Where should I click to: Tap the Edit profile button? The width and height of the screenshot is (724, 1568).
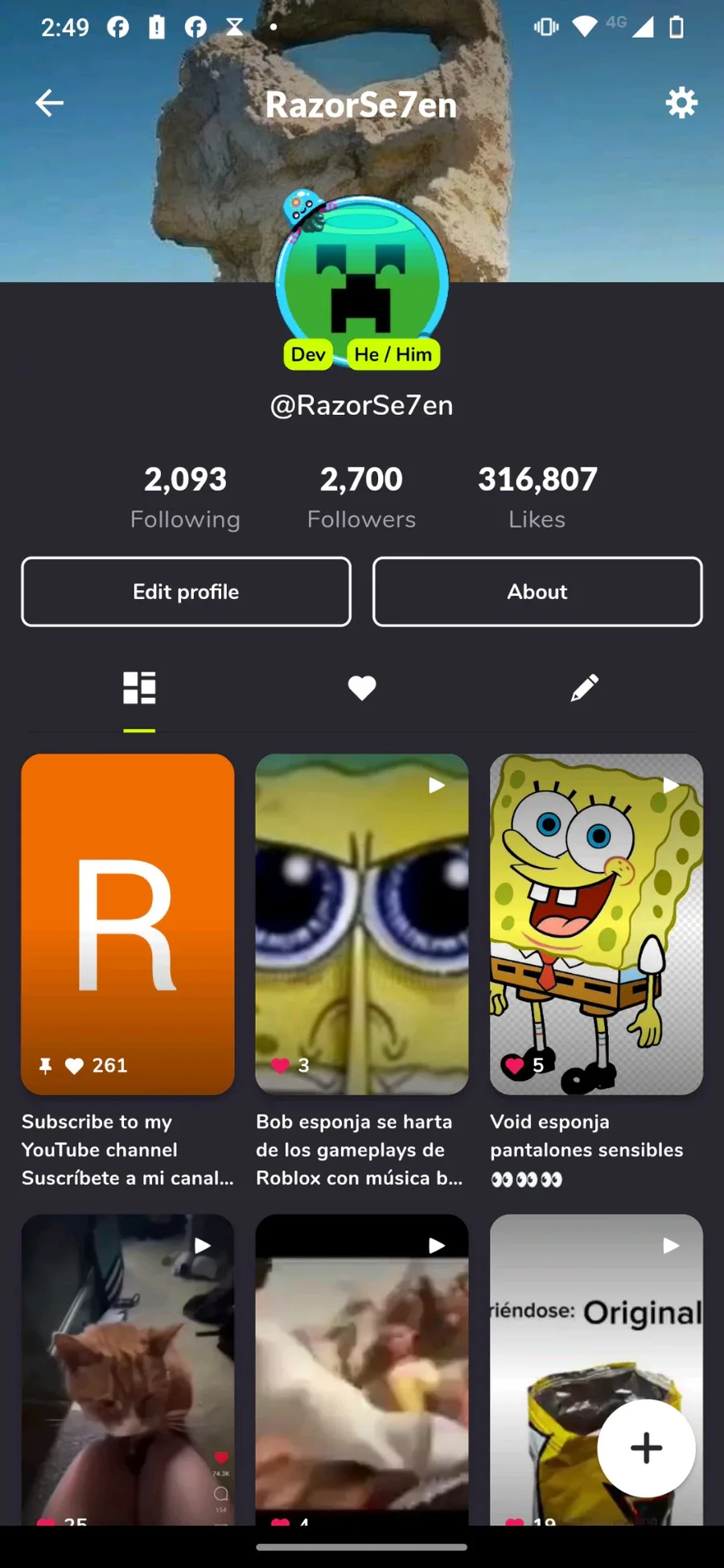coord(186,592)
